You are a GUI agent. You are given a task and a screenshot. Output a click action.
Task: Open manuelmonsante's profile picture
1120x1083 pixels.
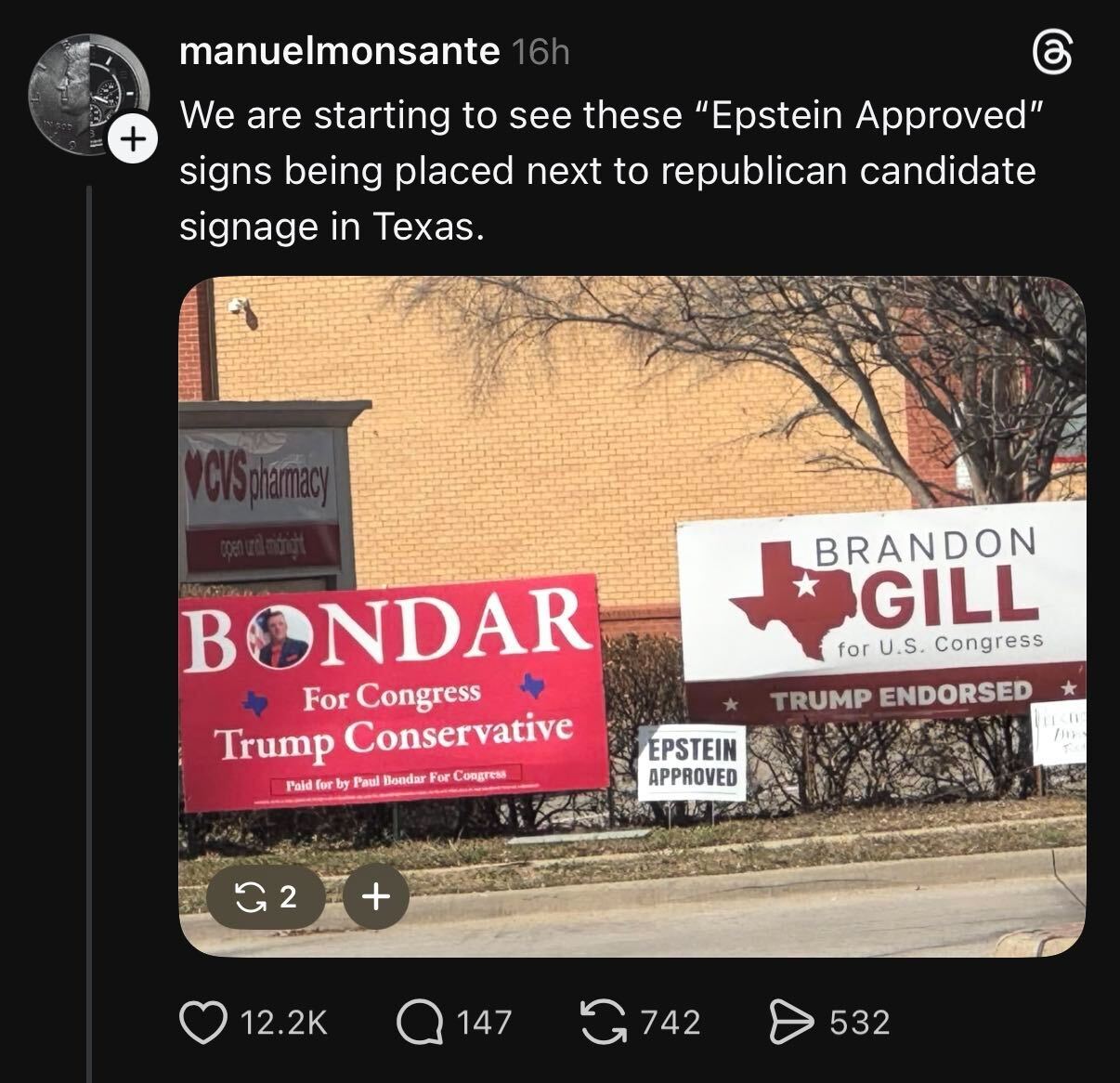(x=88, y=95)
